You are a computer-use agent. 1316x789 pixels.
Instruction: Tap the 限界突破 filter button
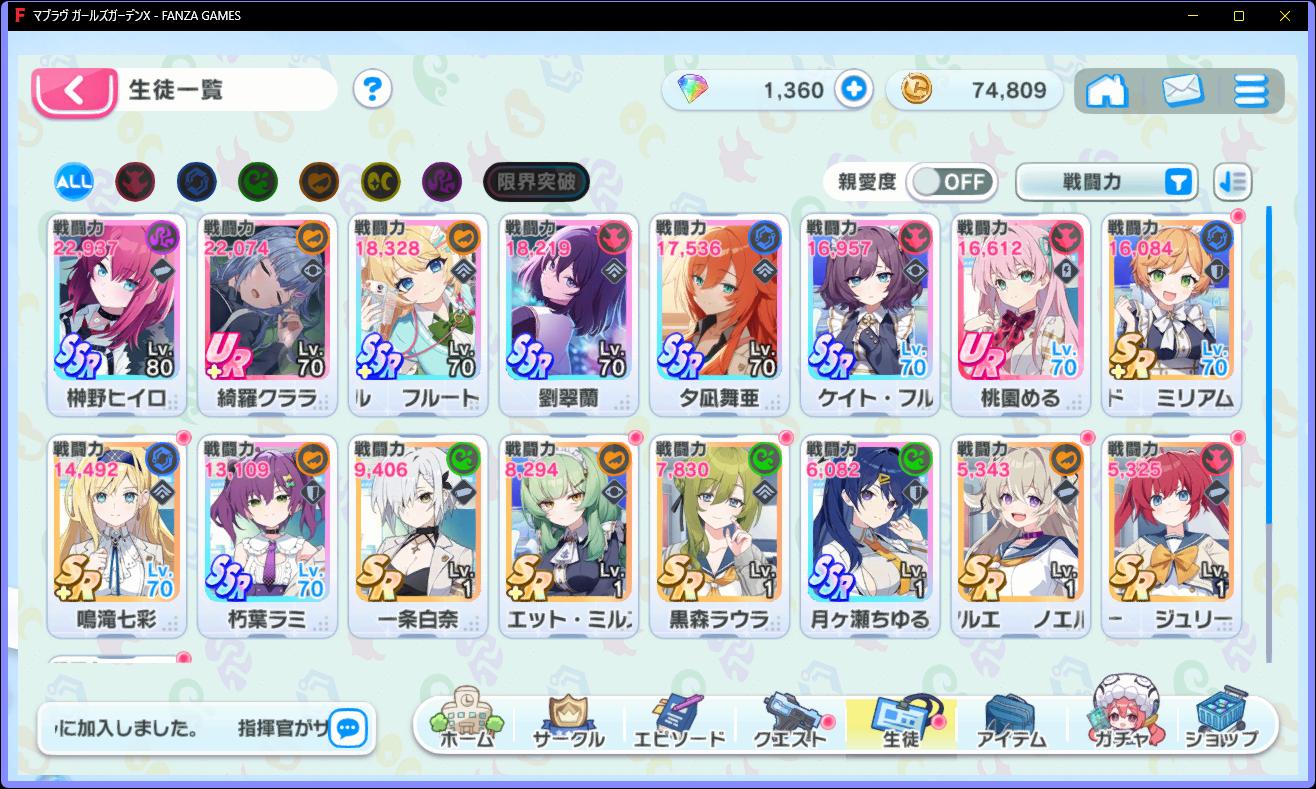tap(536, 181)
